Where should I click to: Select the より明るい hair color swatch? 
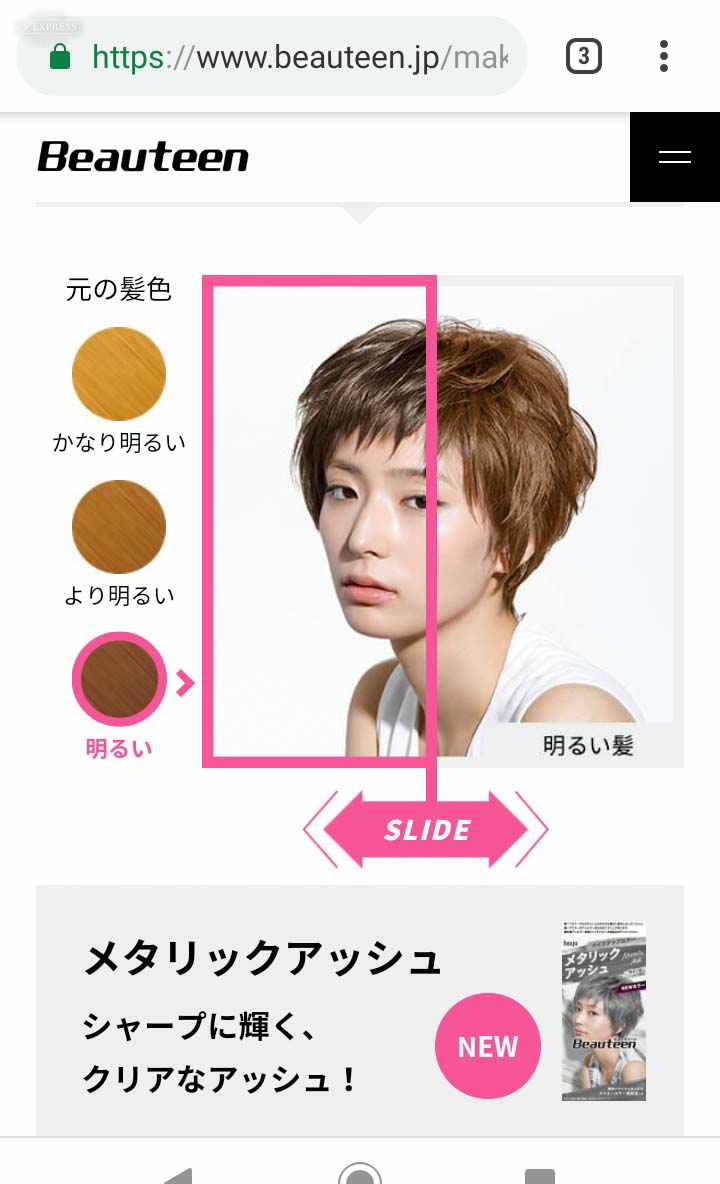pyautogui.click(x=118, y=526)
